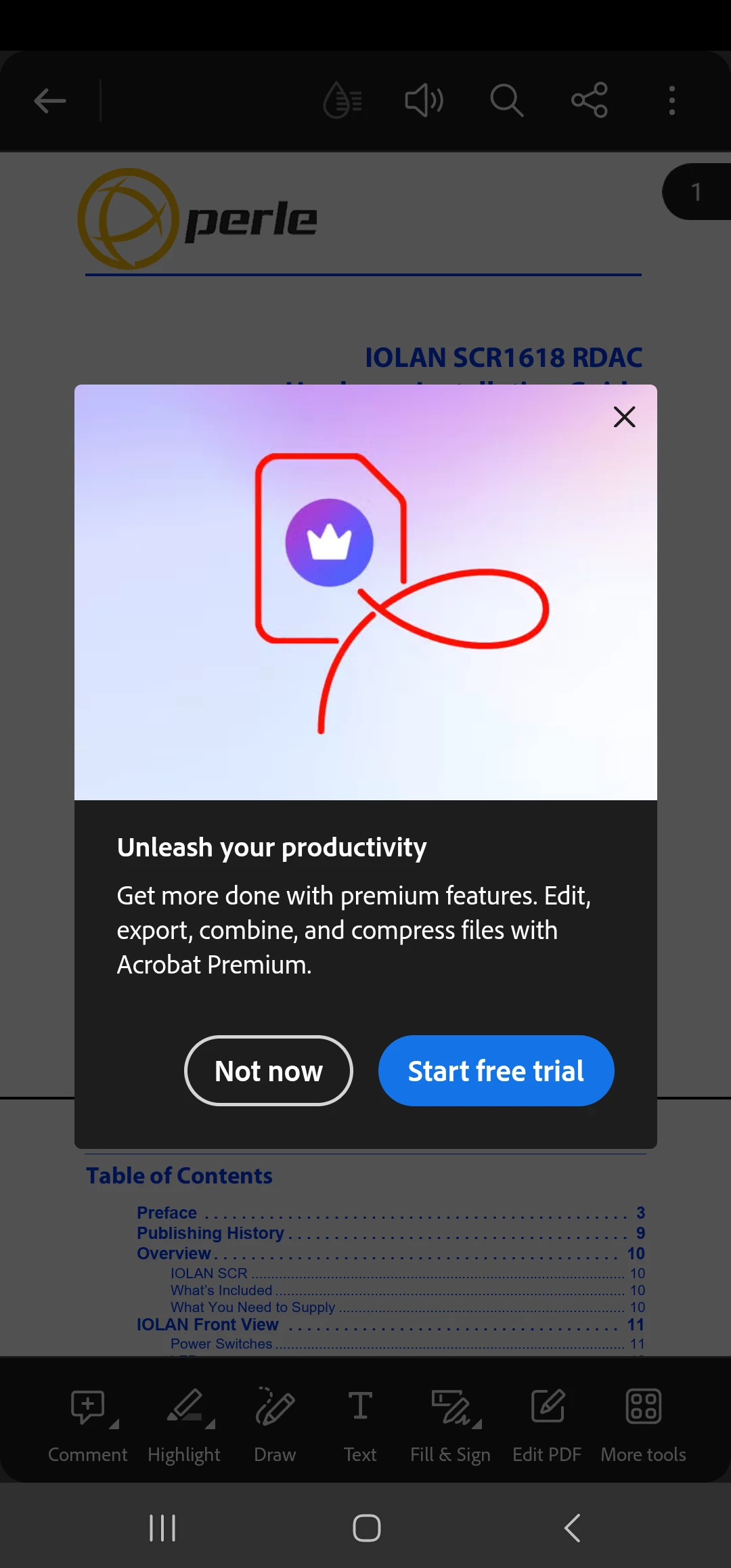This screenshot has height=1568, width=731.
Task: Open the three-dot overflow menu
Action: tap(671, 101)
